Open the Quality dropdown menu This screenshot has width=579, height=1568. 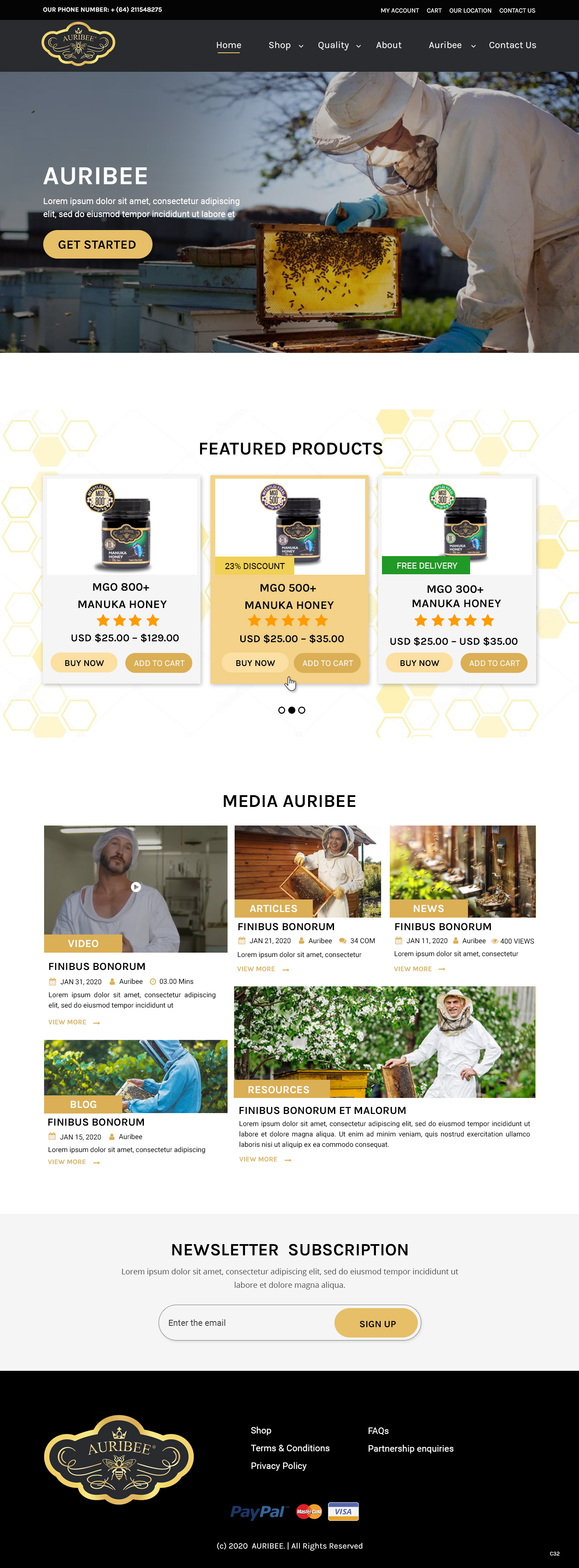[x=358, y=46]
